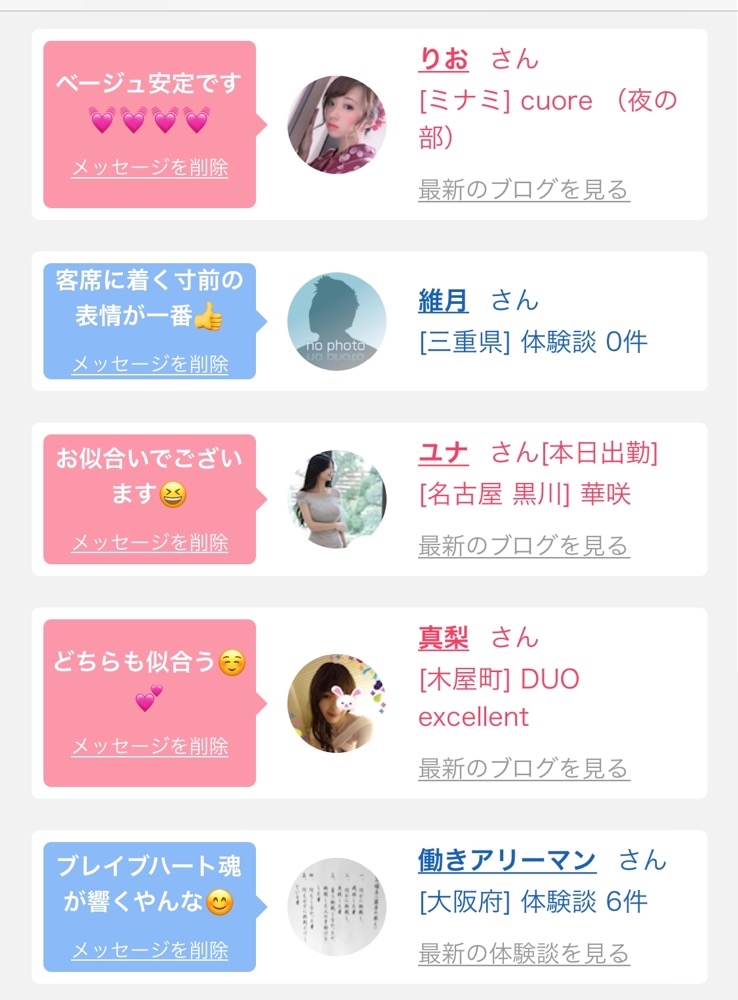Delete the ベージュ安定です message

[150, 168]
